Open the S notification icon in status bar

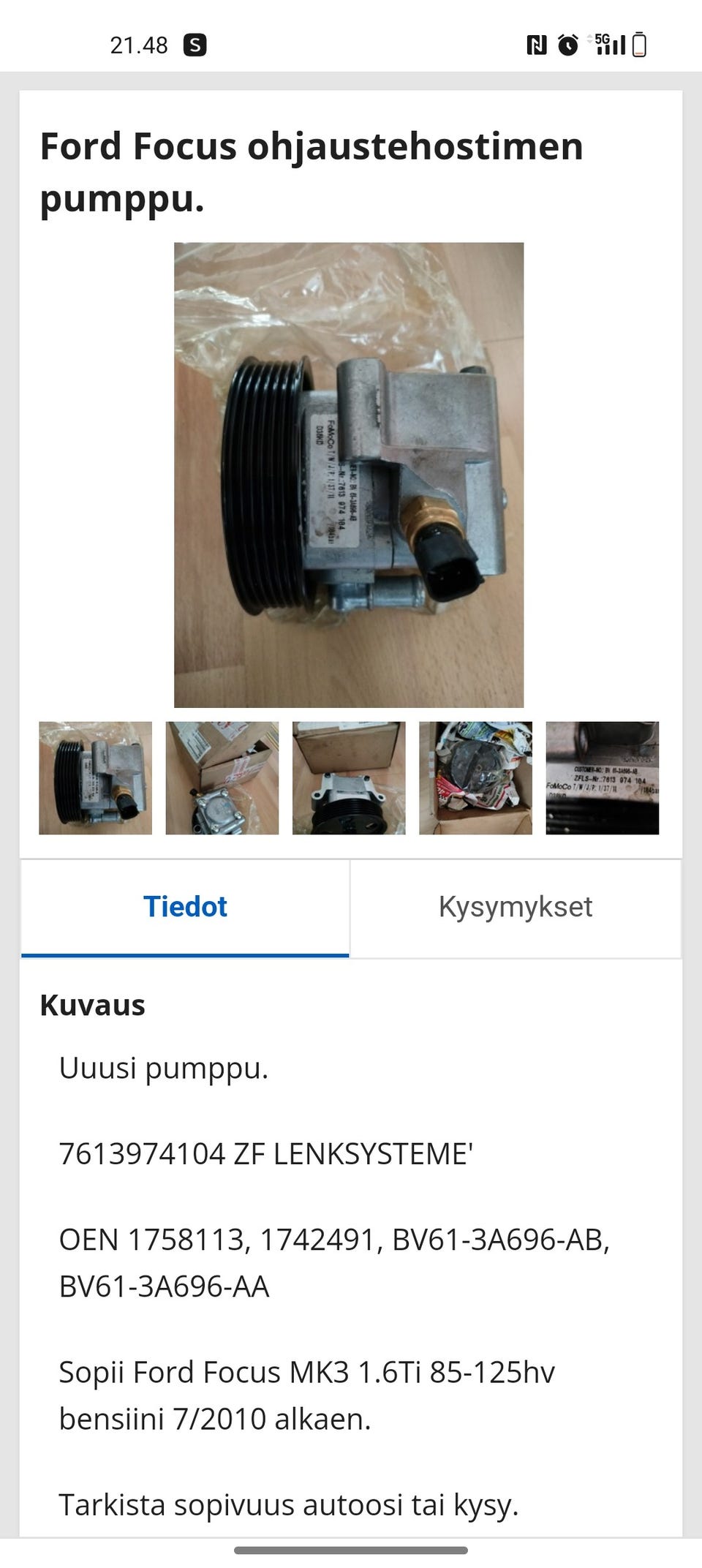coord(195,45)
